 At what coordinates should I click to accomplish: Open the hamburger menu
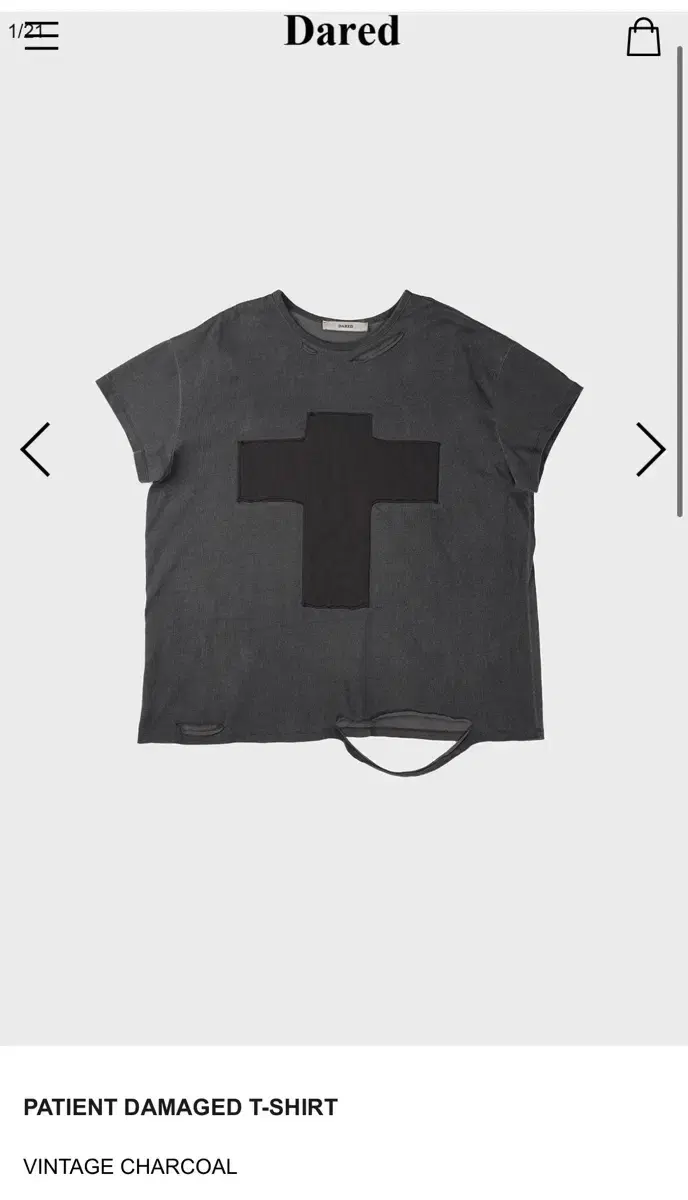[x=42, y=37]
